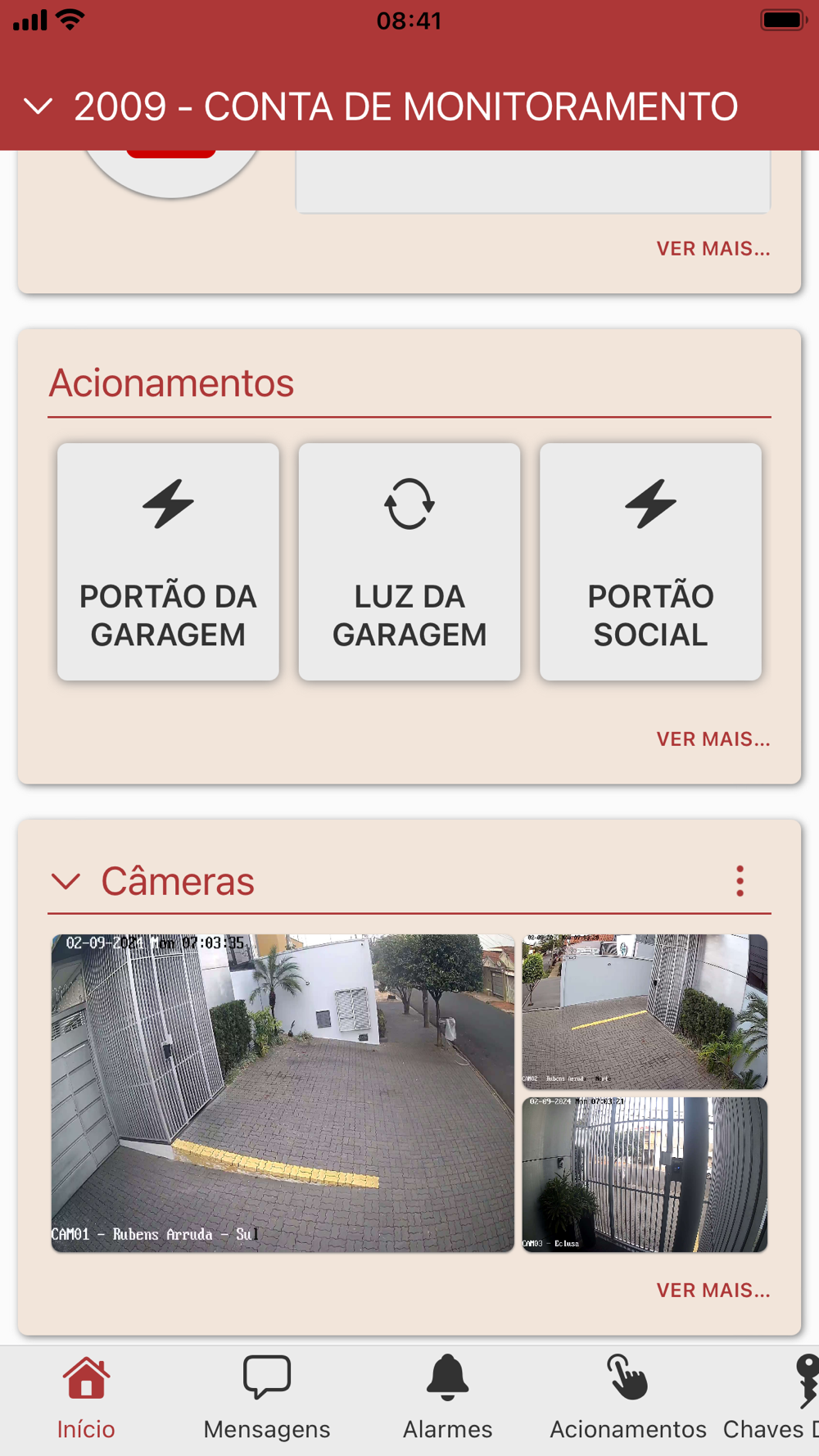Switch to the Mensagens tab
This screenshot has height=1456, width=819.
[x=267, y=1399]
